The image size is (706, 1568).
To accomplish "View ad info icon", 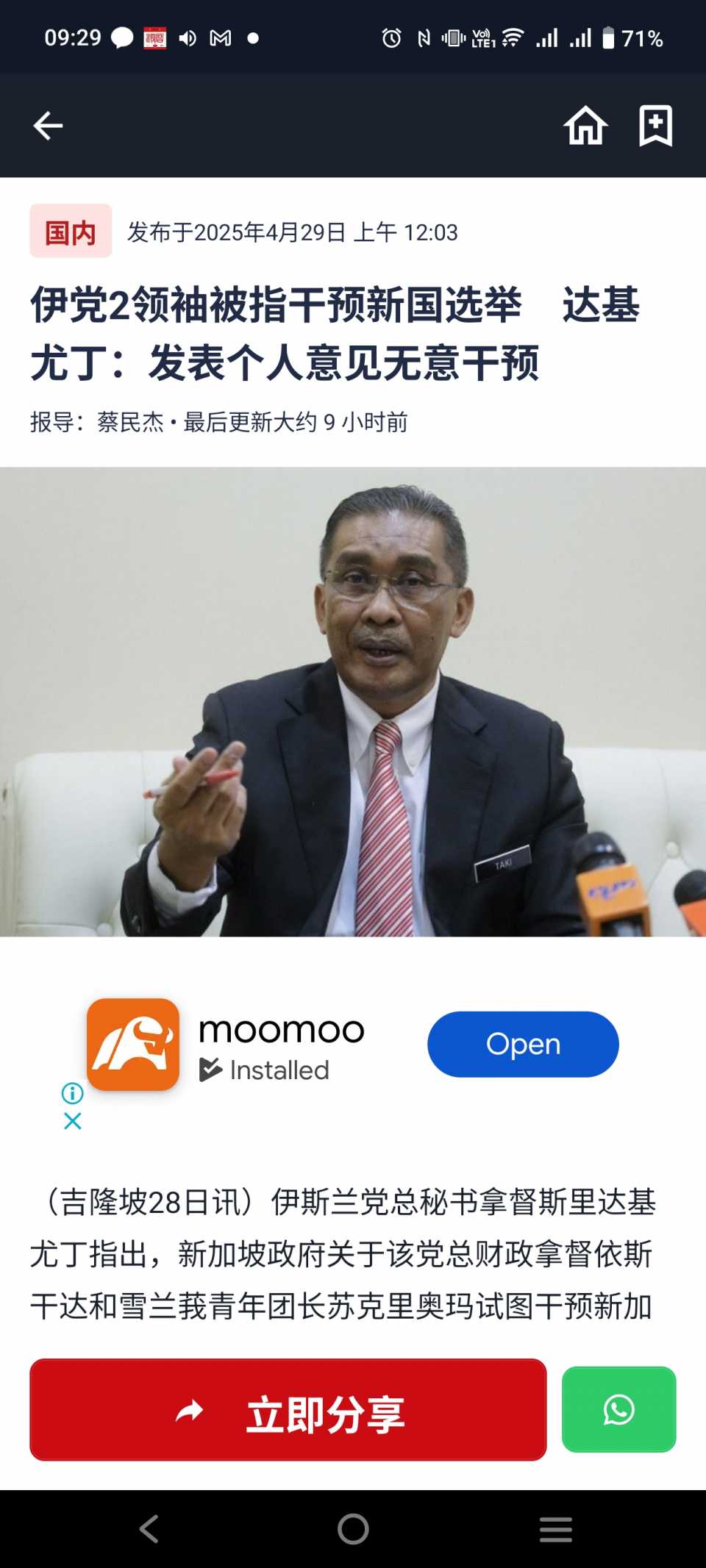I will [x=72, y=1093].
